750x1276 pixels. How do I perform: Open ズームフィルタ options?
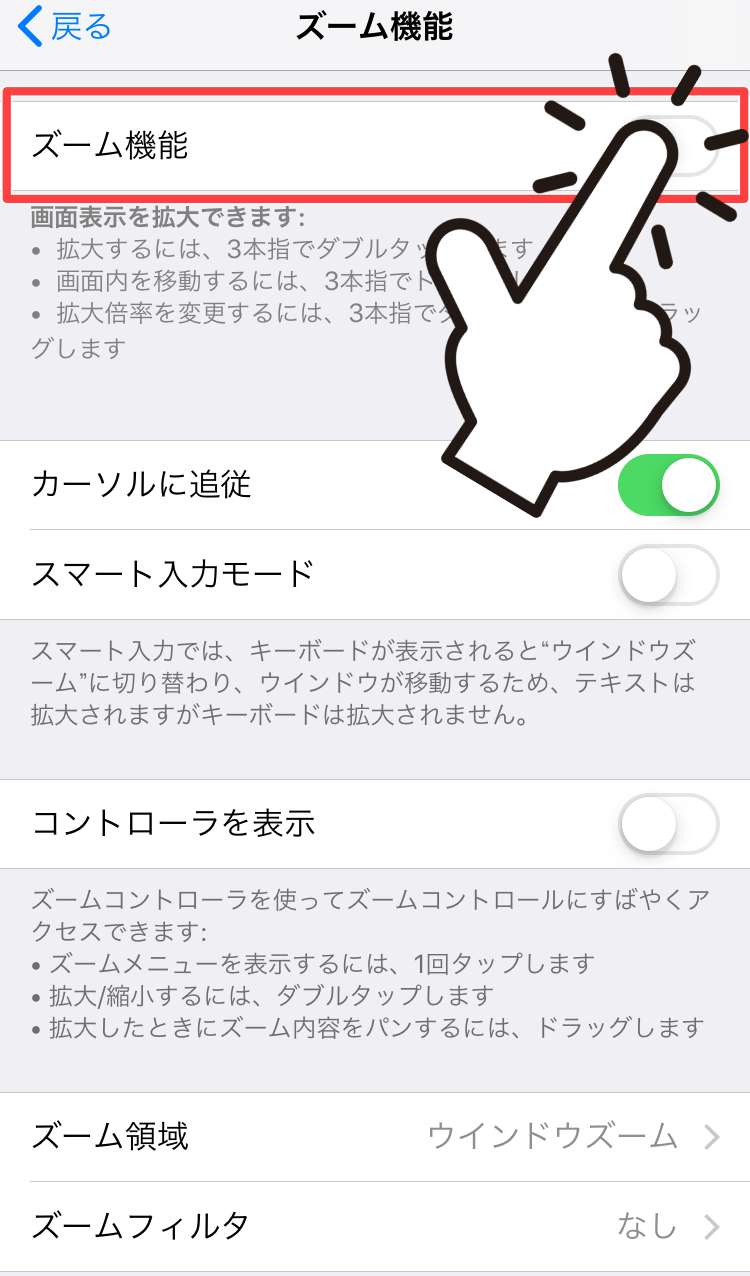coord(375,1226)
